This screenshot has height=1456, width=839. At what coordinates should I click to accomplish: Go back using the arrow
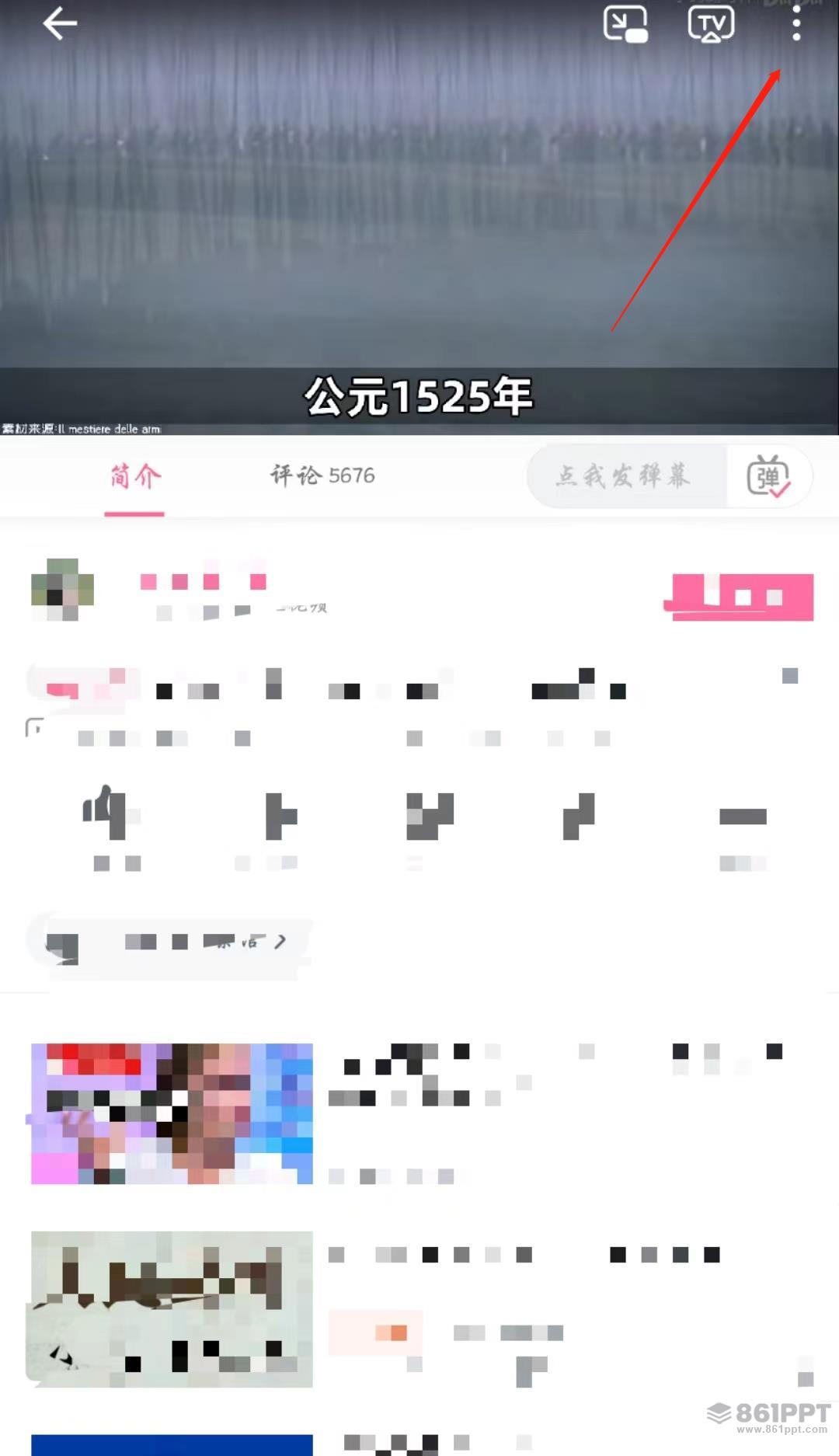click(x=60, y=24)
